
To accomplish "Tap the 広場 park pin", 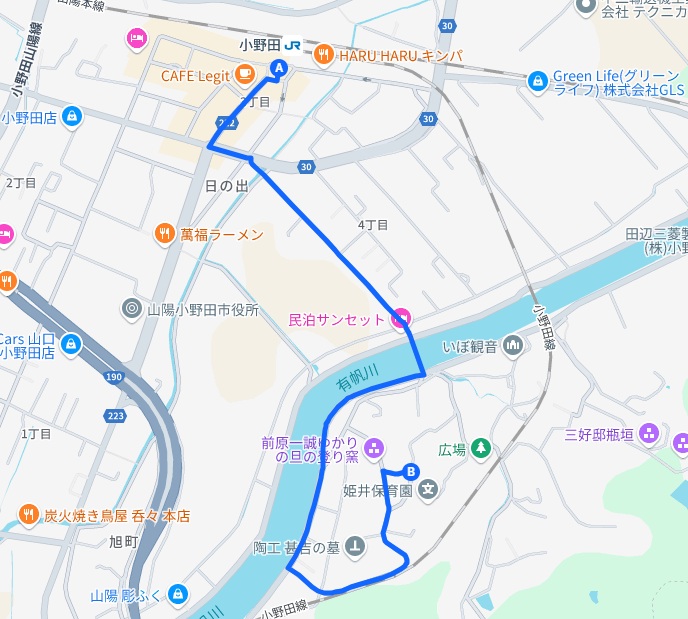I will pos(481,447).
